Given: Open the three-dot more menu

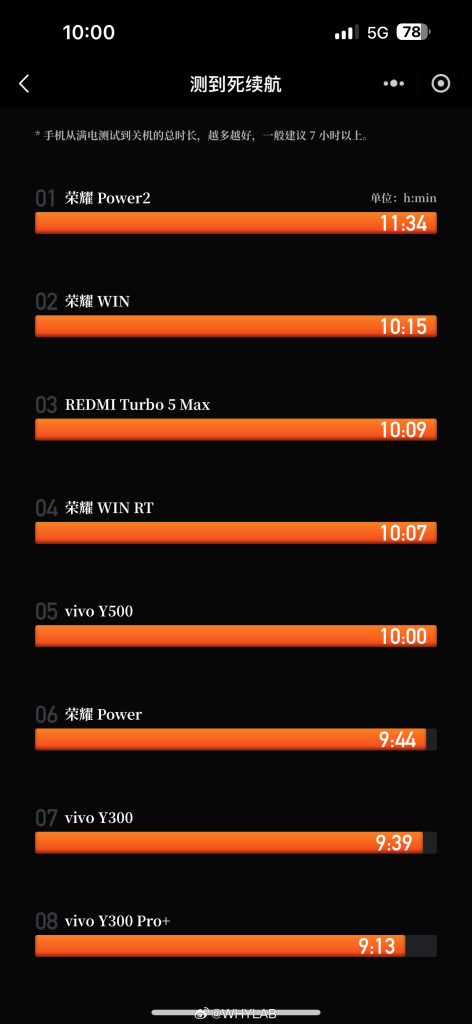Looking at the screenshot, I should pyautogui.click(x=394, y=84).
